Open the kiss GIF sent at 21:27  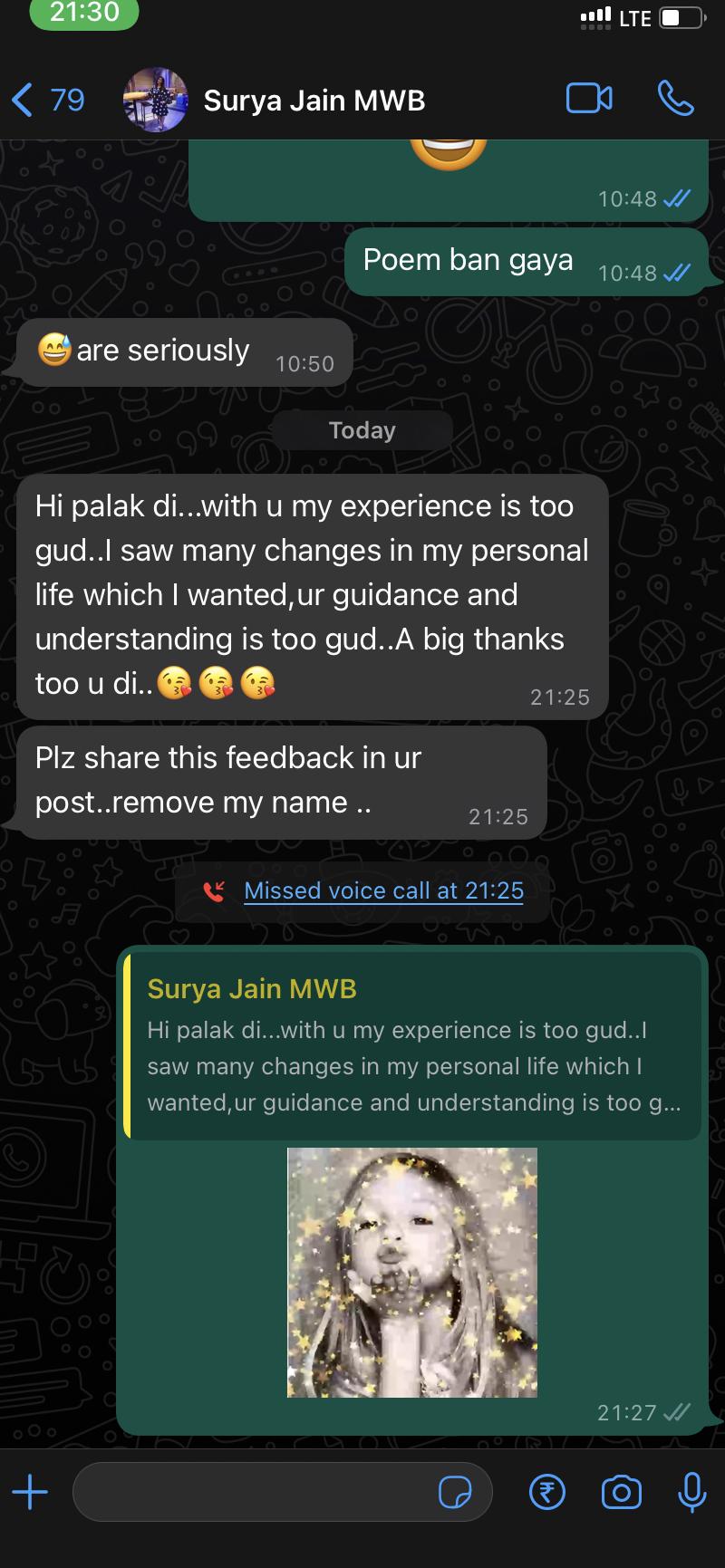coord(412,1272)
